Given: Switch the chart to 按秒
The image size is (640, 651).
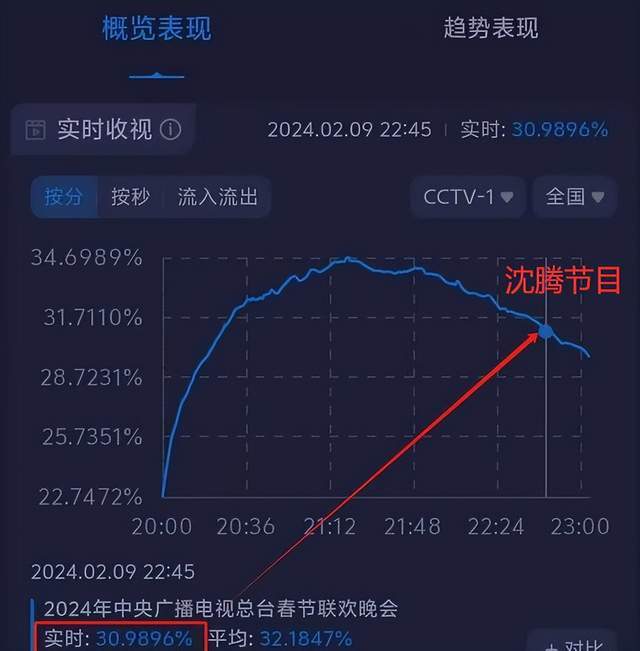Looking at the screenshot, I should (131, 197).
